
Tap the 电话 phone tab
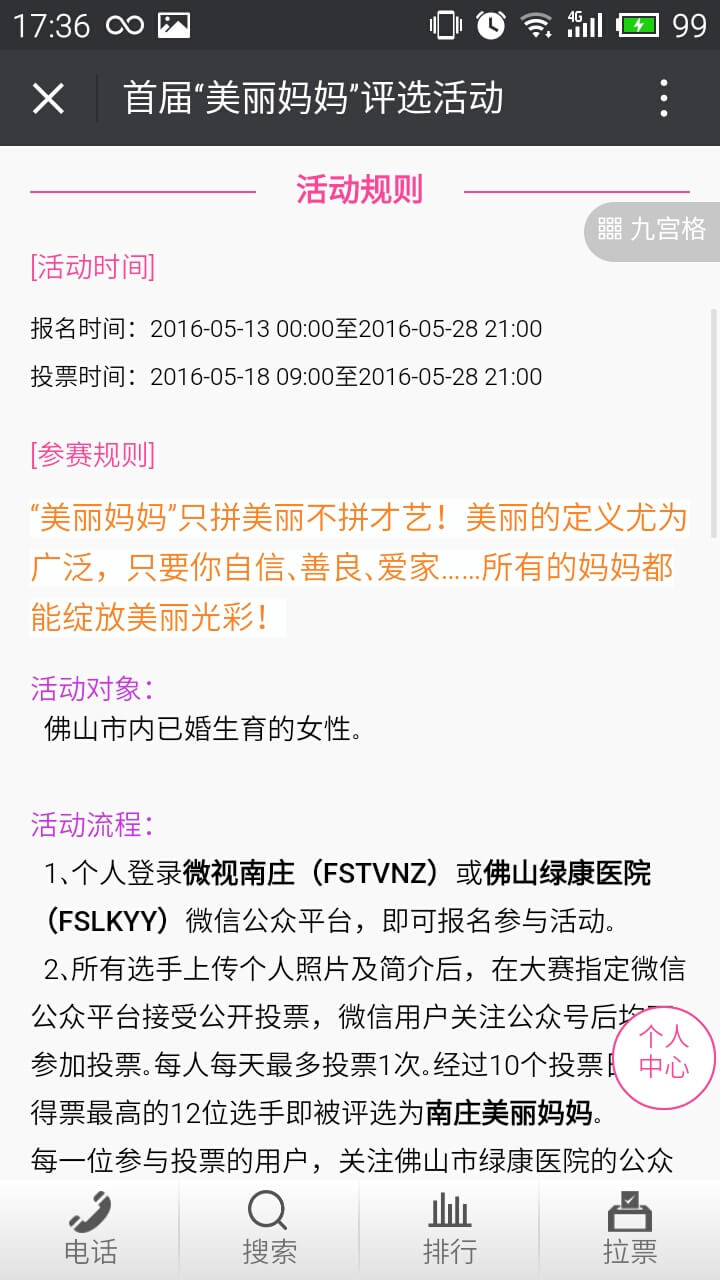click(90, 1228)
